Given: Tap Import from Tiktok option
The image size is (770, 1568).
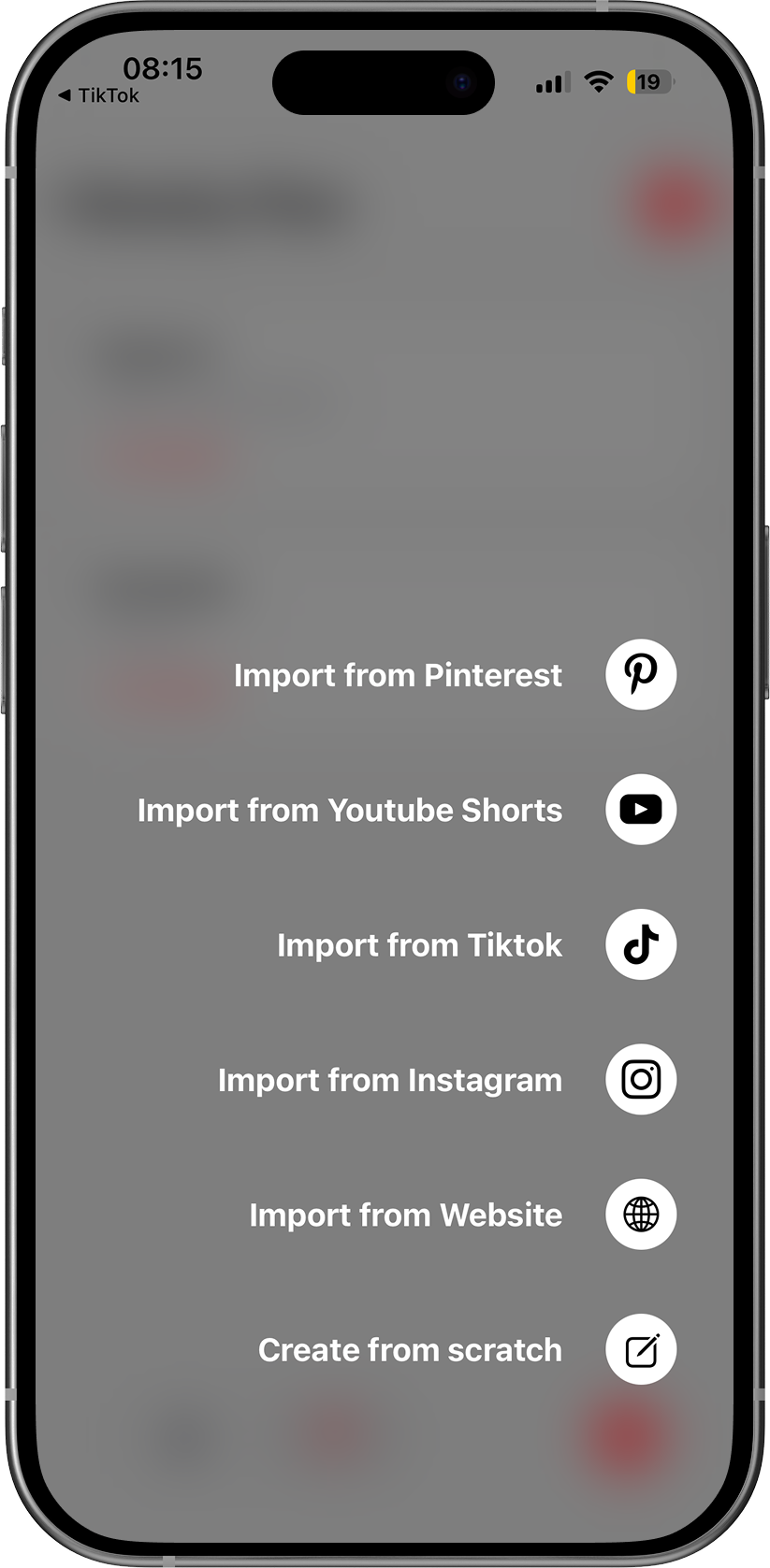Looking at the screenshot, I should (640, 944).
